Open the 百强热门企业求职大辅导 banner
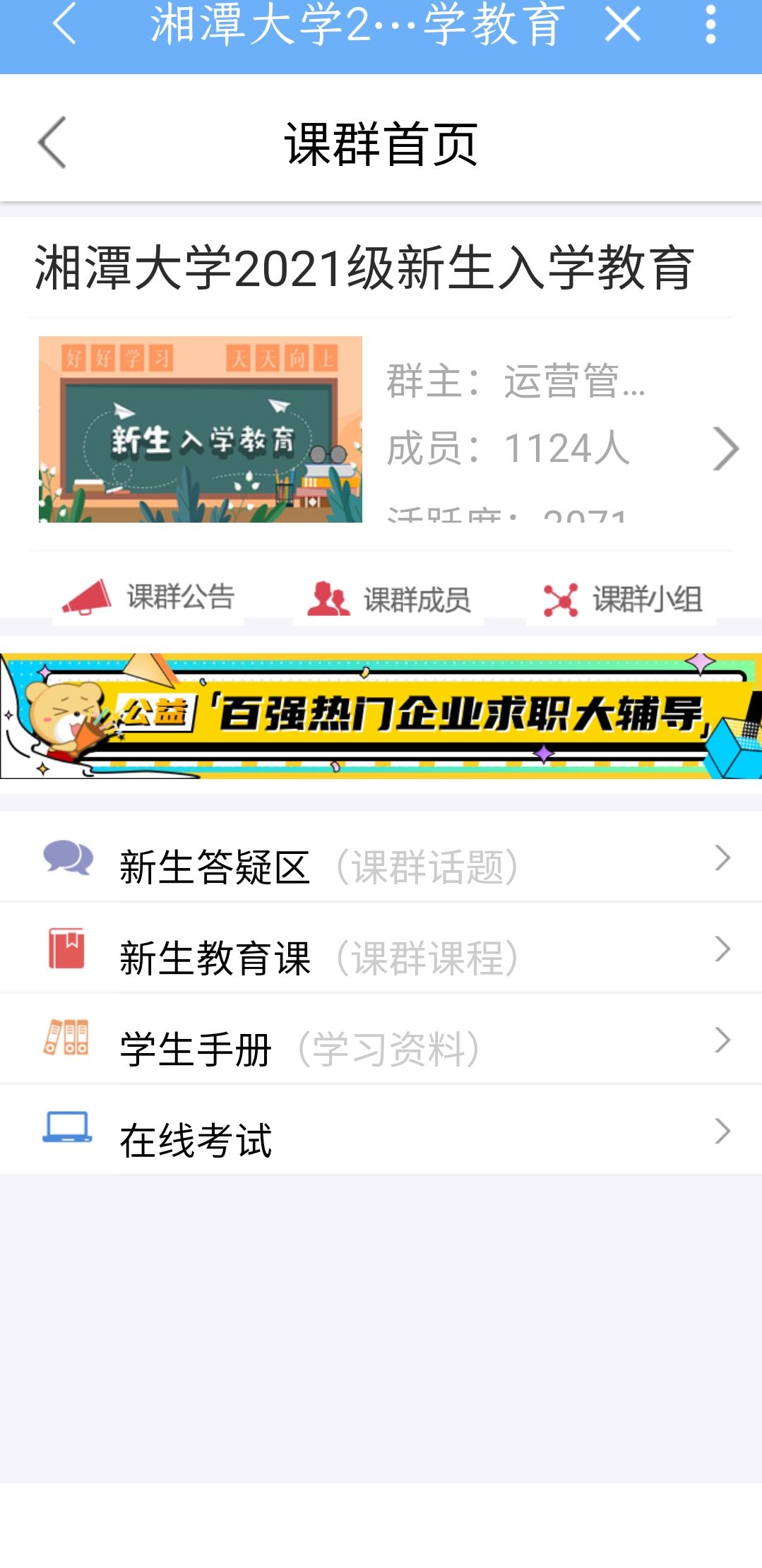 coord(381,715)
